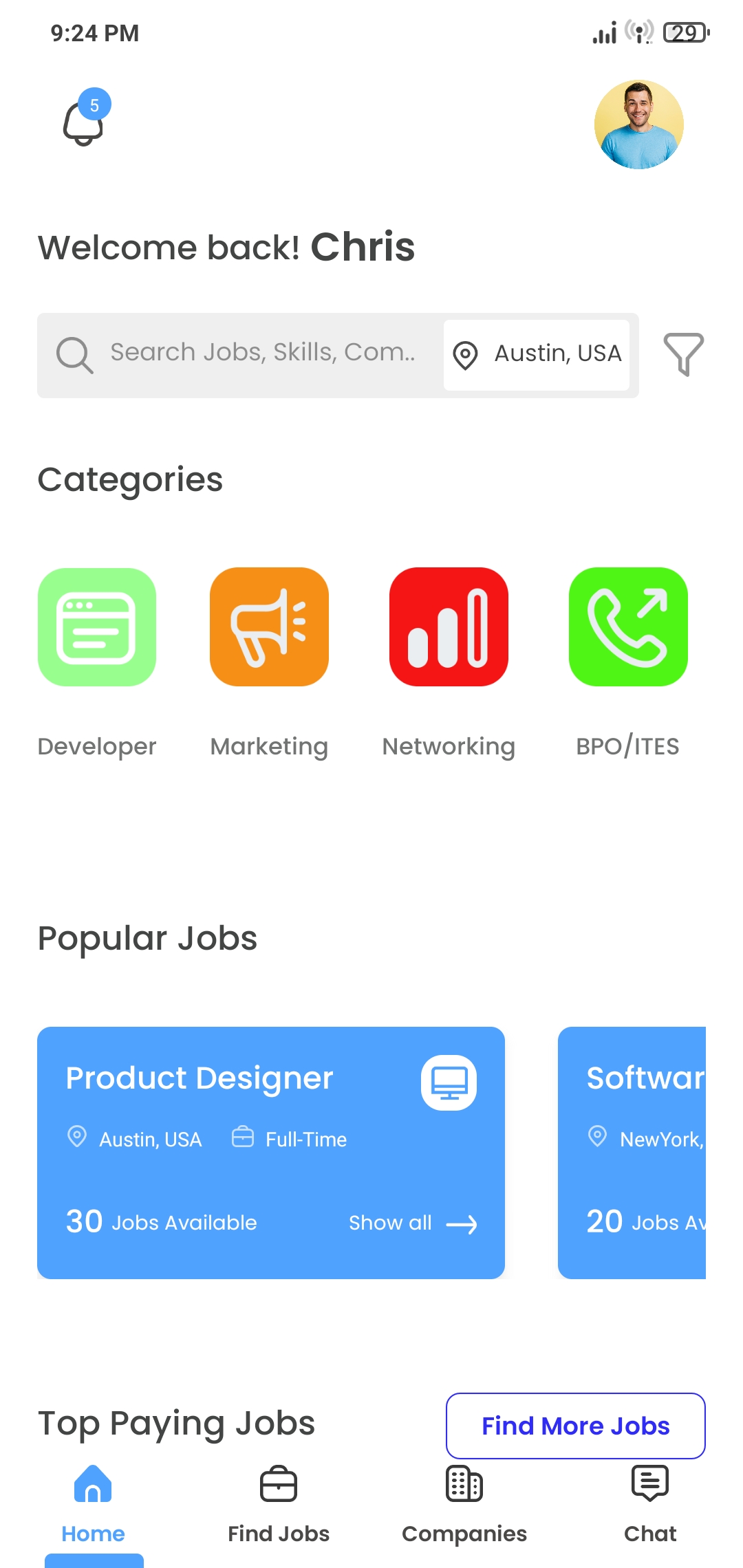The image size is (743, 1568).
Task: Choose the Networking category
Action: tap(449, 627)
